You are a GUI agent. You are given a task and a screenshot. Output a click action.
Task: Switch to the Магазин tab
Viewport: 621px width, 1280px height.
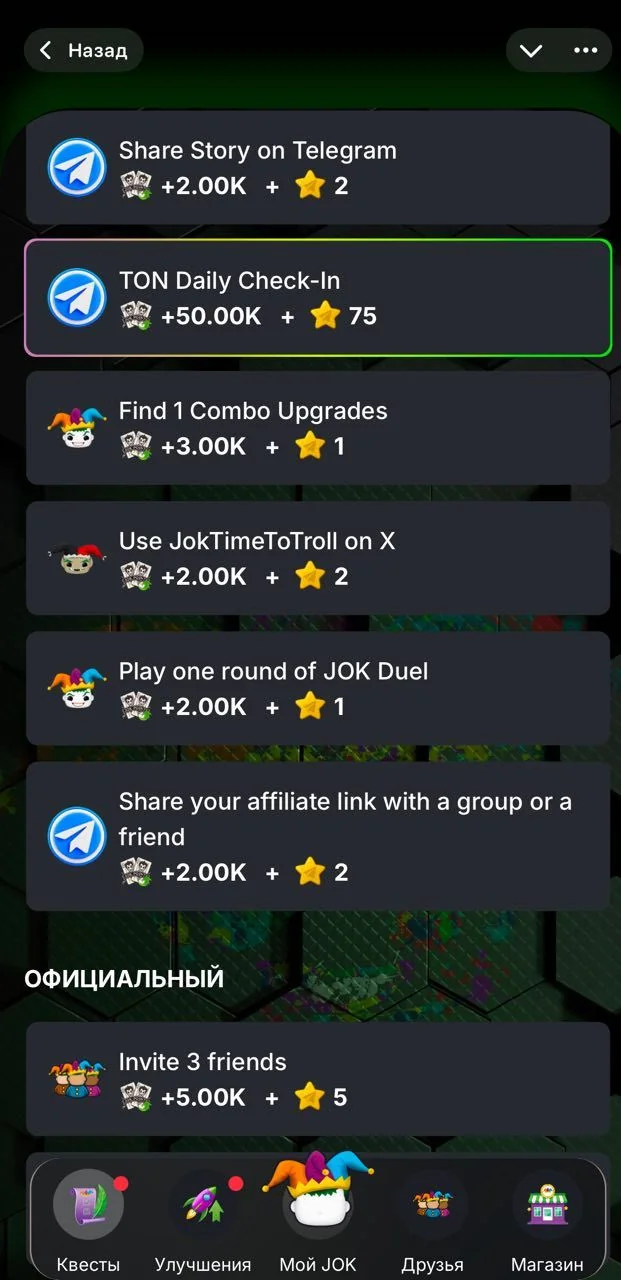coord(547,1221)
